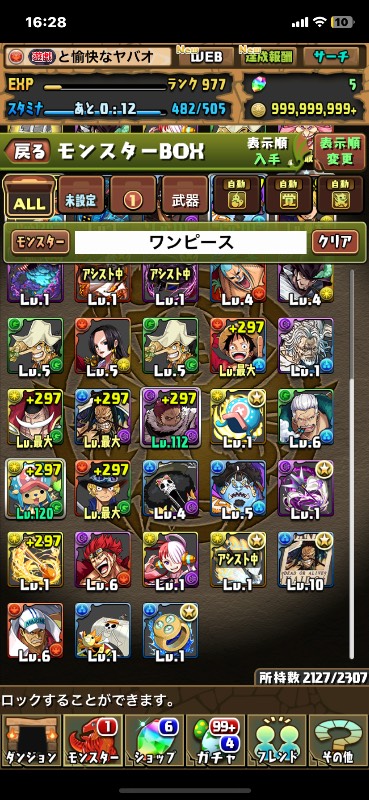Open the ショップ shop menu

click(x=154, y=739)
